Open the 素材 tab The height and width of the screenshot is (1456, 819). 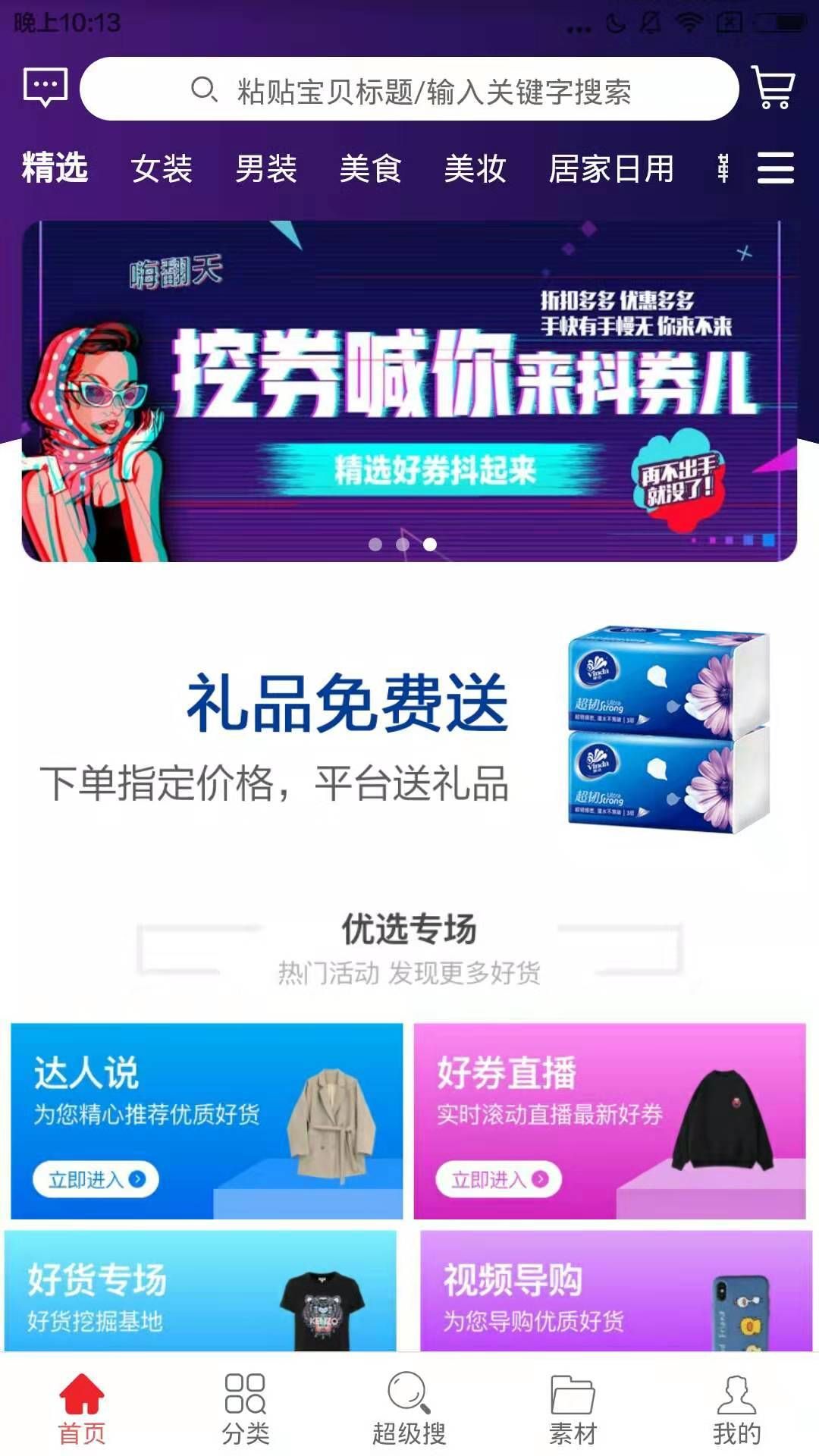pos(573,1409)
